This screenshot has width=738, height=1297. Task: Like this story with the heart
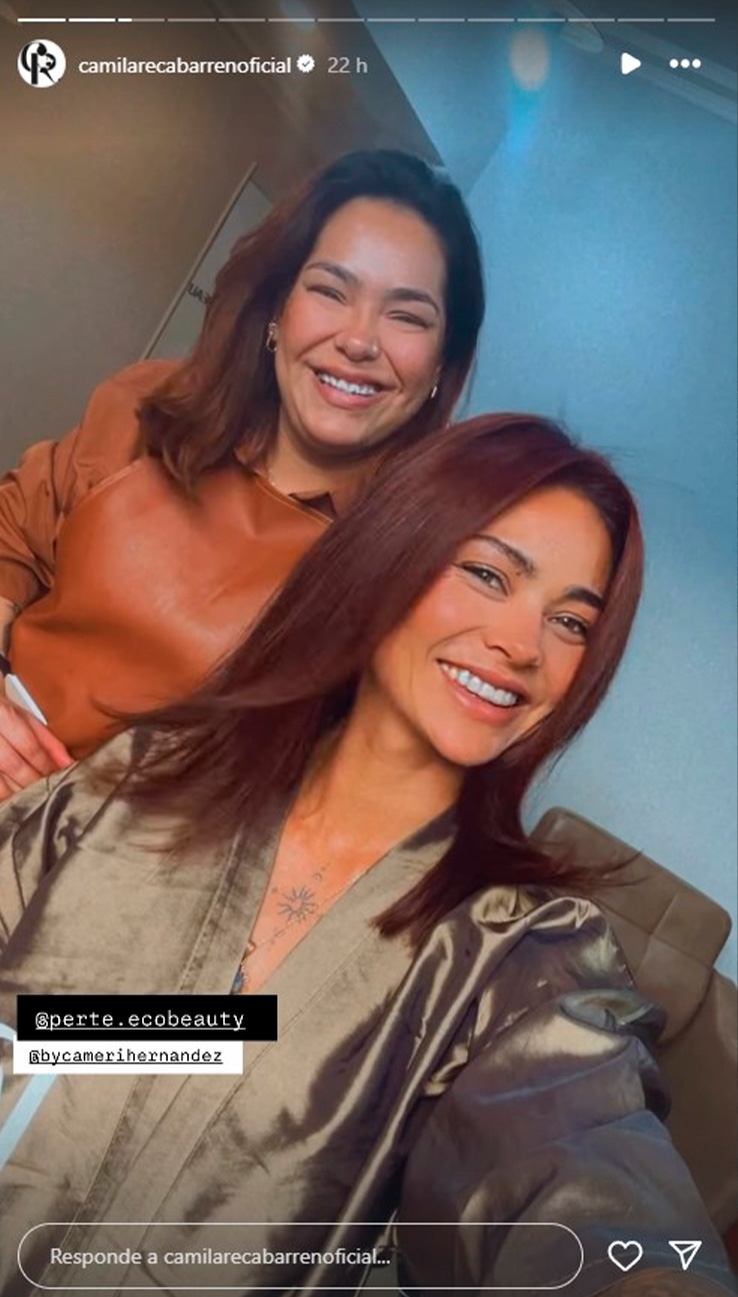(625, 1256)
